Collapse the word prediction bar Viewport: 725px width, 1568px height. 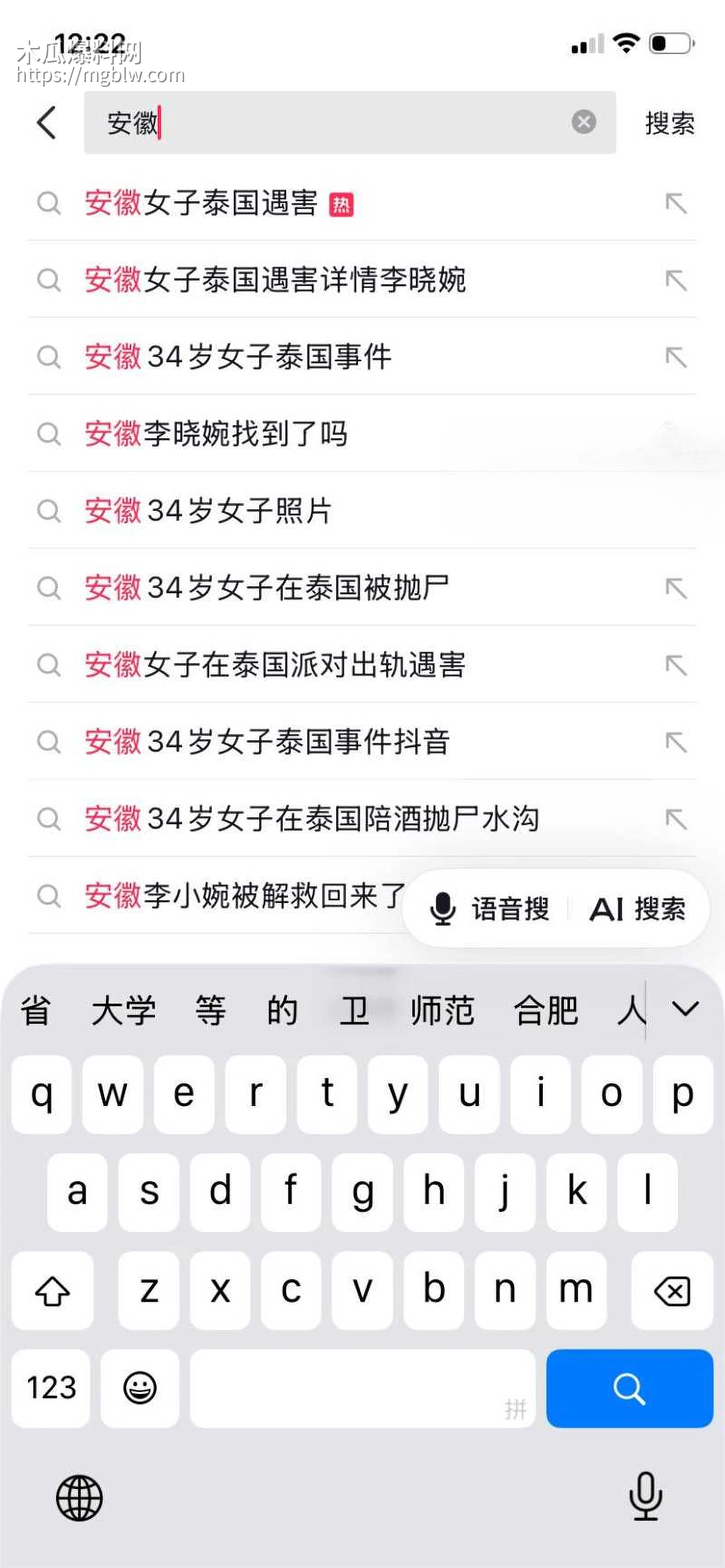pyautogui.click(x=685, y=1009)
